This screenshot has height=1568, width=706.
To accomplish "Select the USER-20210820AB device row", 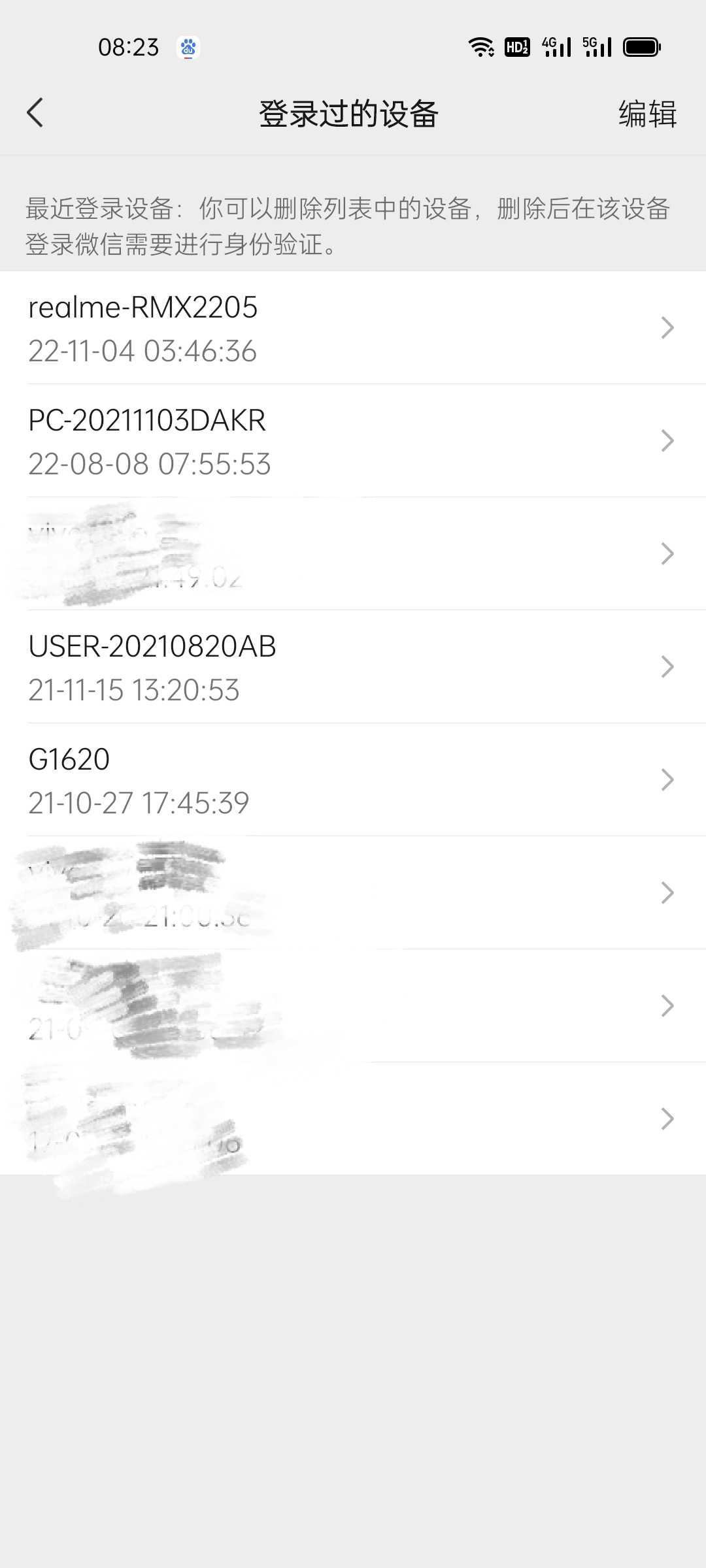I will (353, 666).
